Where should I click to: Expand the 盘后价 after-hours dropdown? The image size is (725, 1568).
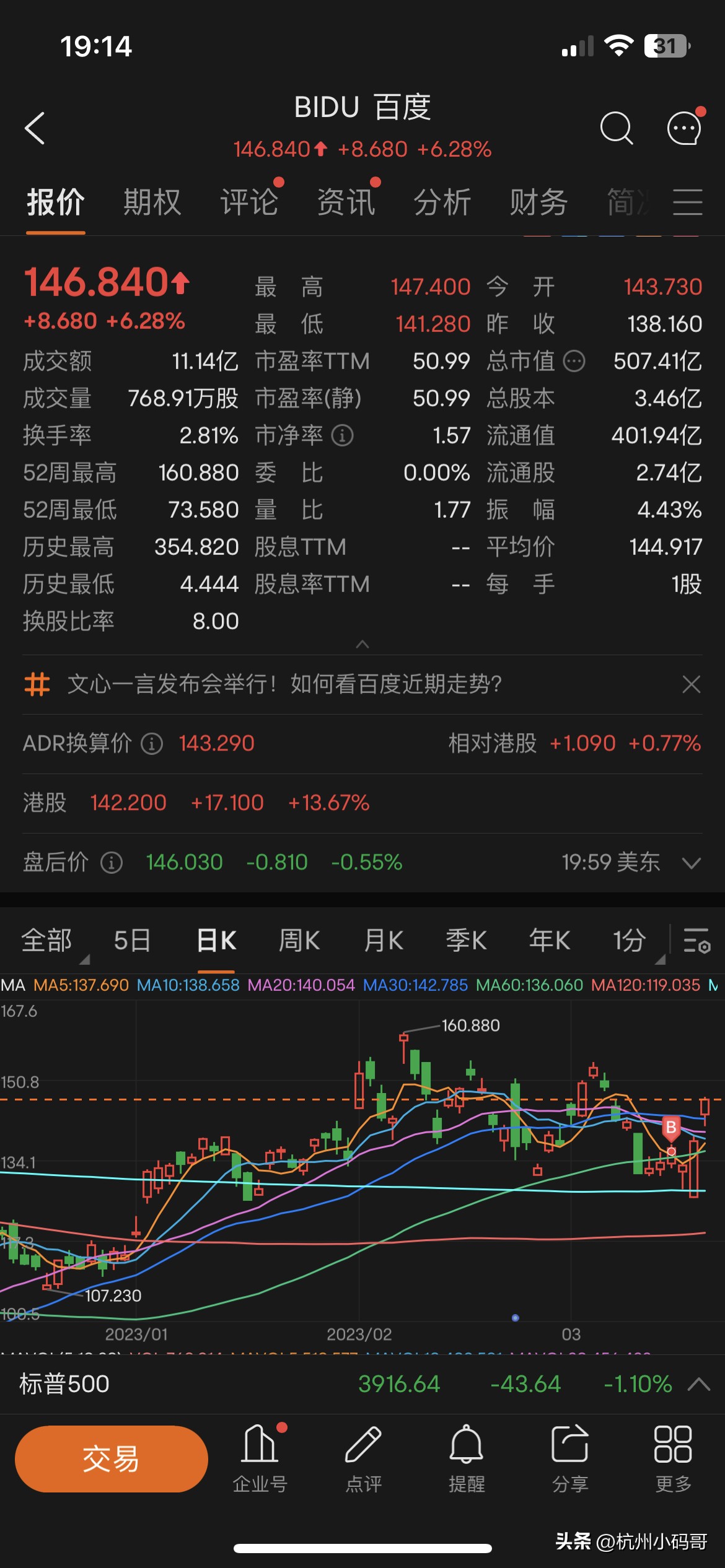[691, 863]
